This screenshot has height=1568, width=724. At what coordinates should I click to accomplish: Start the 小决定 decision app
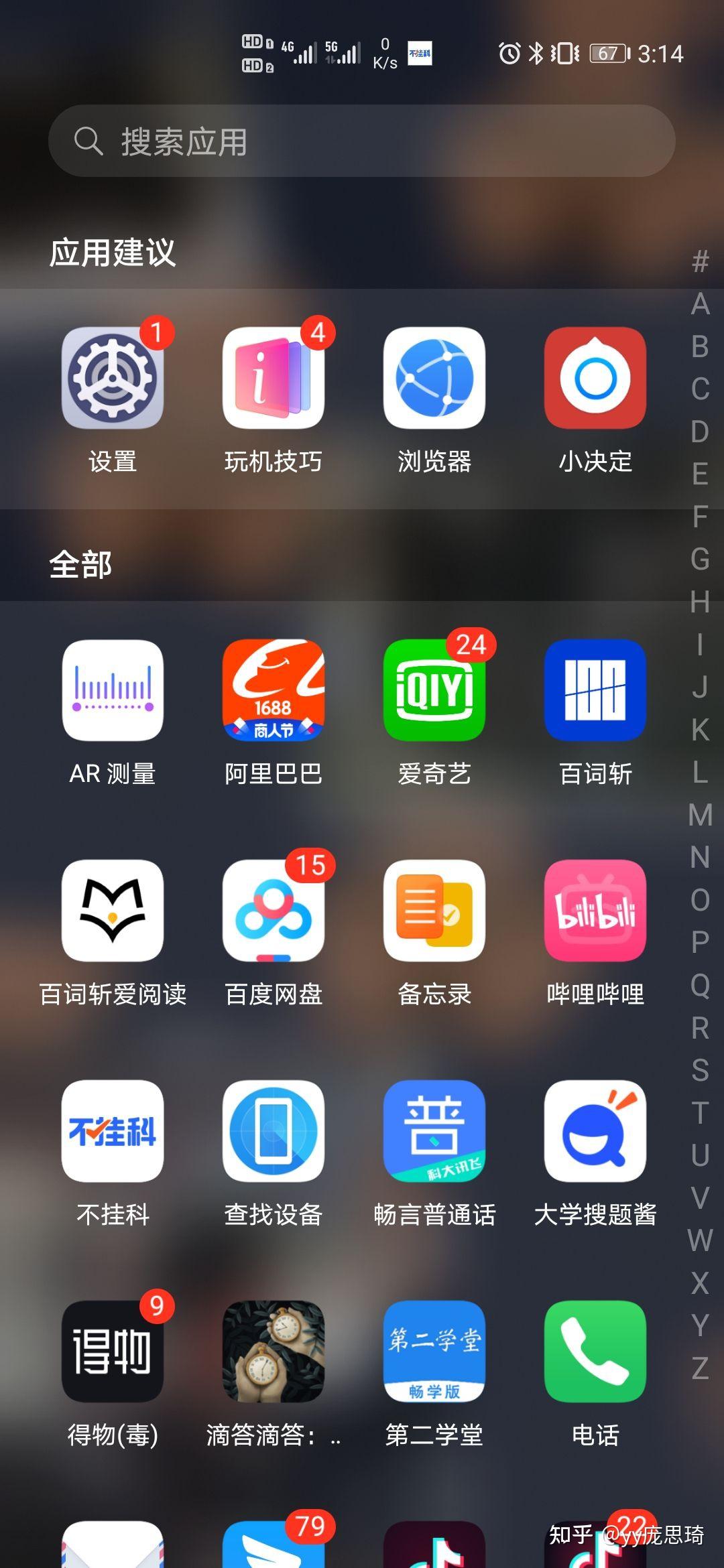click(x=595, y=379)
